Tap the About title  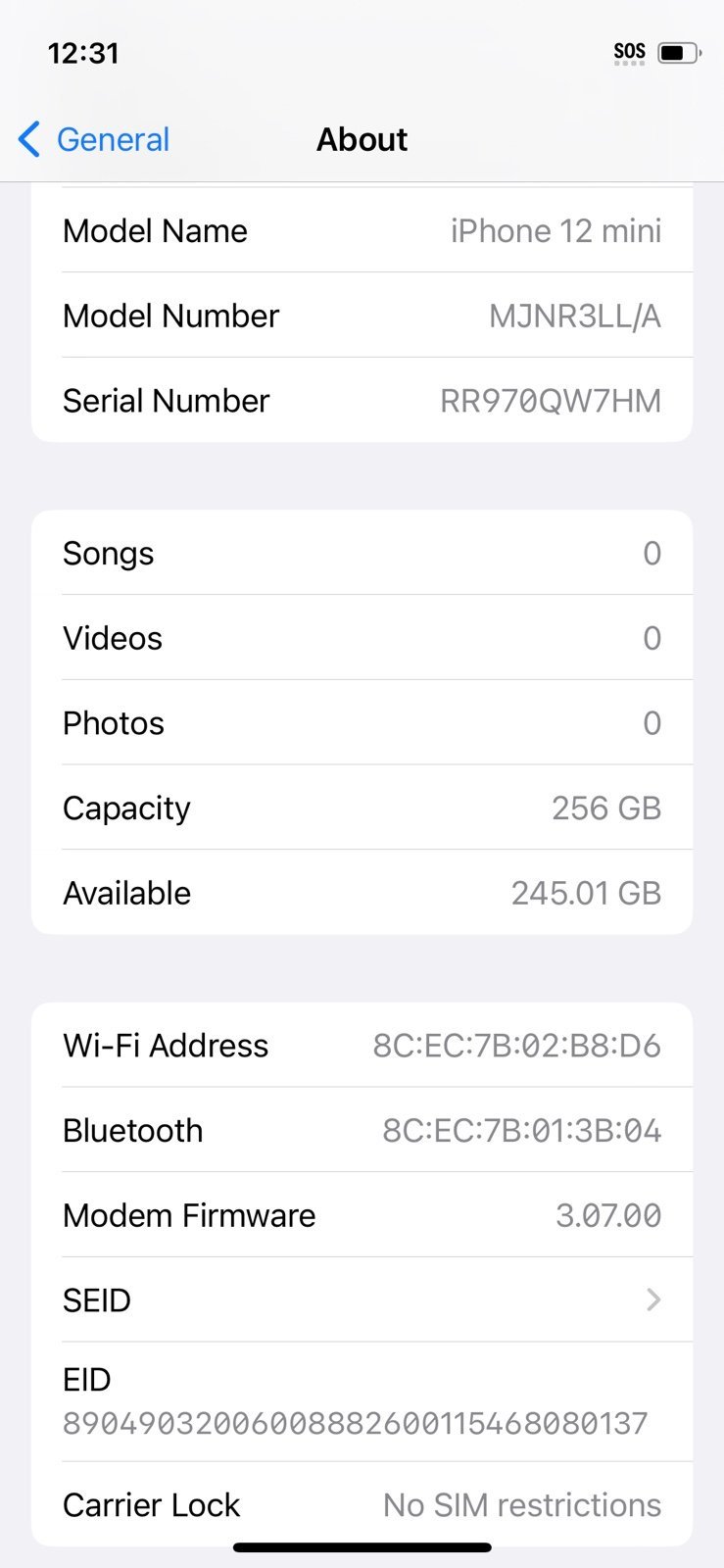(x=362, y=139)
